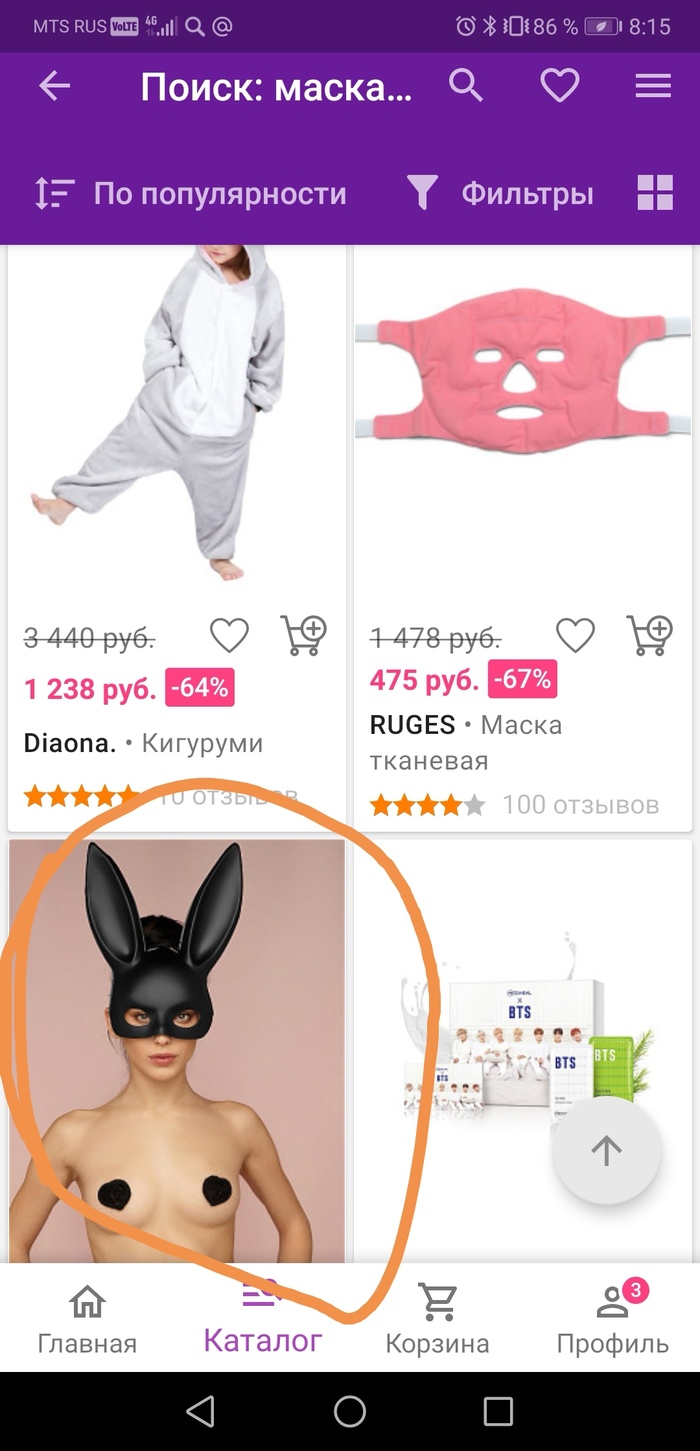
Task: Open the Diaona Кигуруми product card
Action: 177,420
